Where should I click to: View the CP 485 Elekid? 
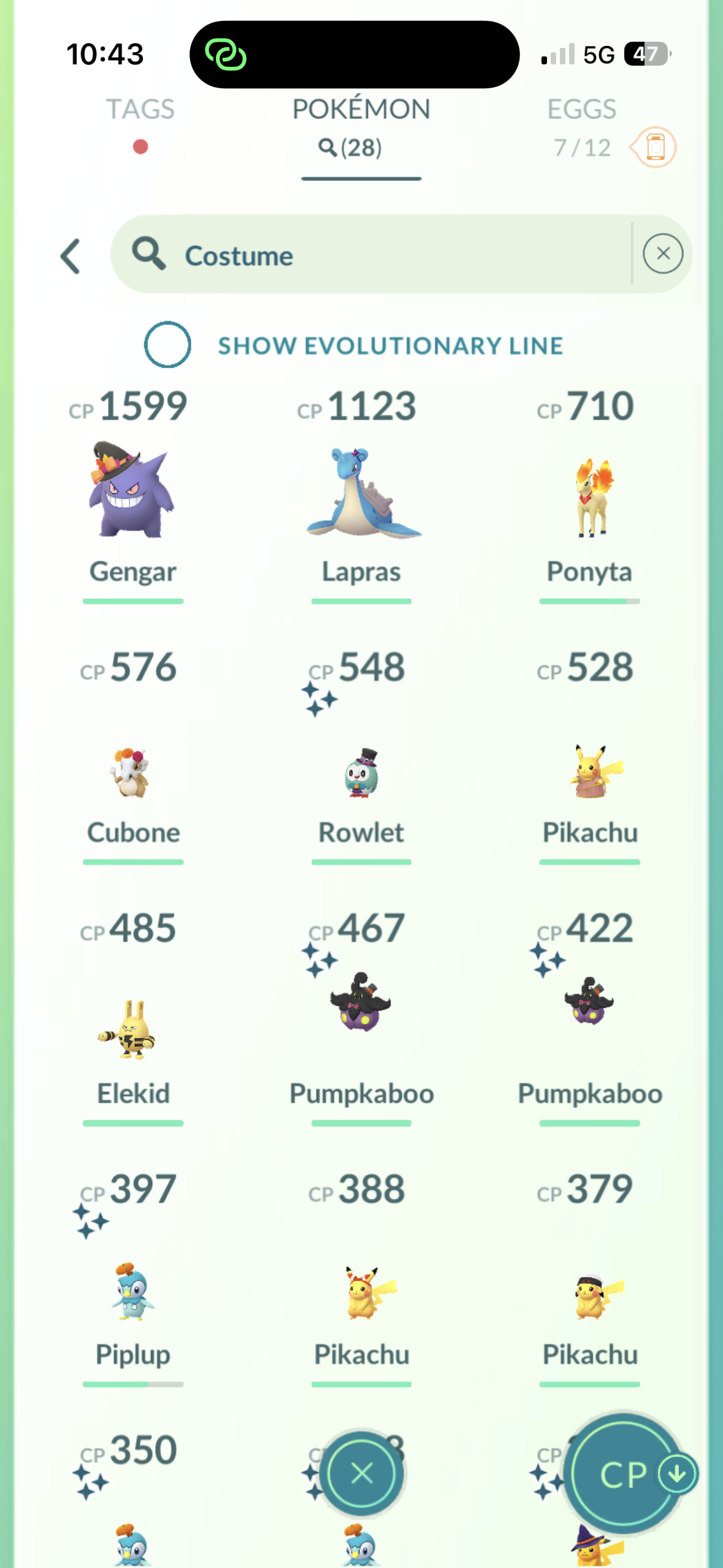(132, 1031)
